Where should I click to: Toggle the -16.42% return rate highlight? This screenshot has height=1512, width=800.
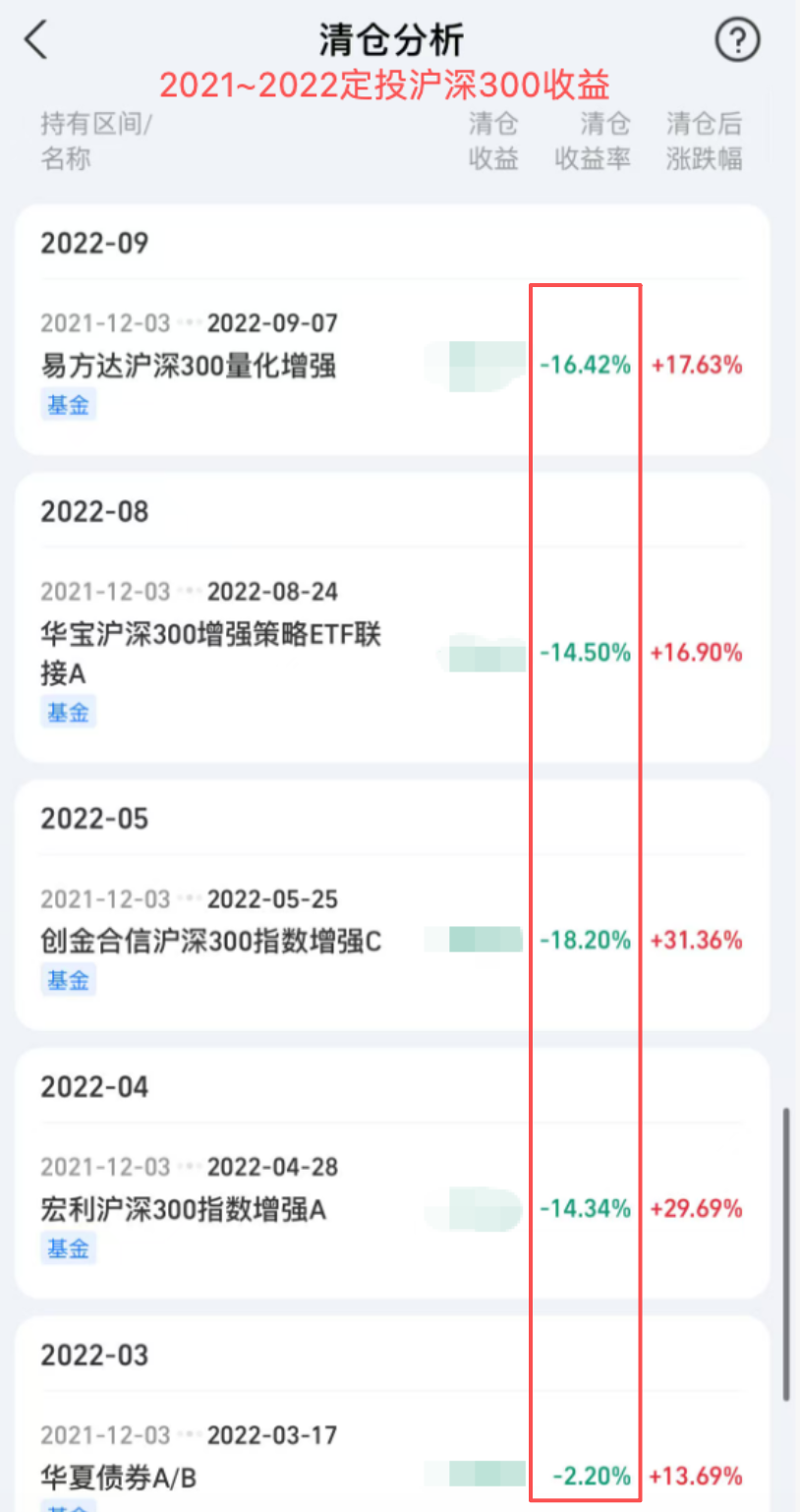click(584, 363)
